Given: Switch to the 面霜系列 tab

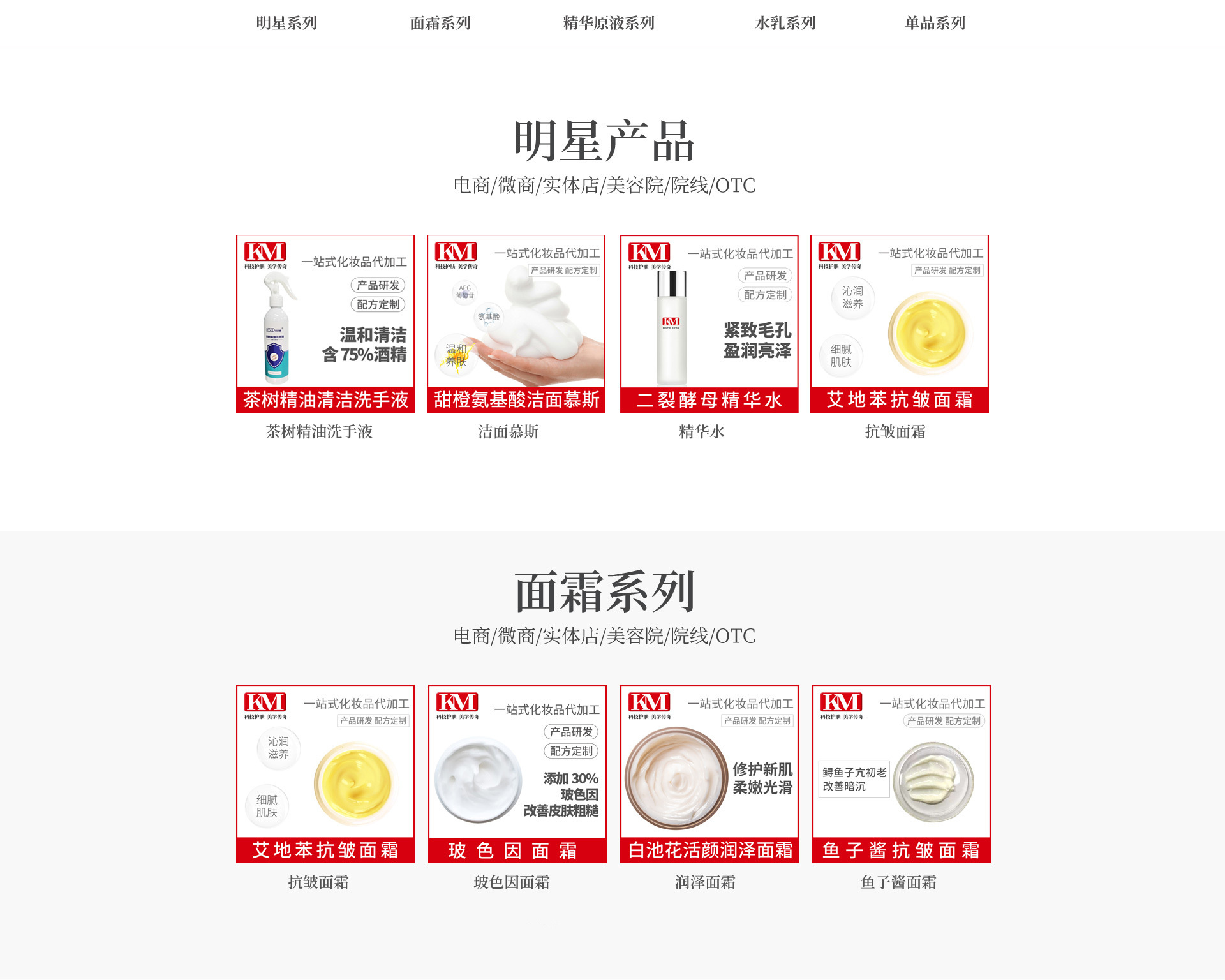Looking at the screenshot, I should 440,24.
